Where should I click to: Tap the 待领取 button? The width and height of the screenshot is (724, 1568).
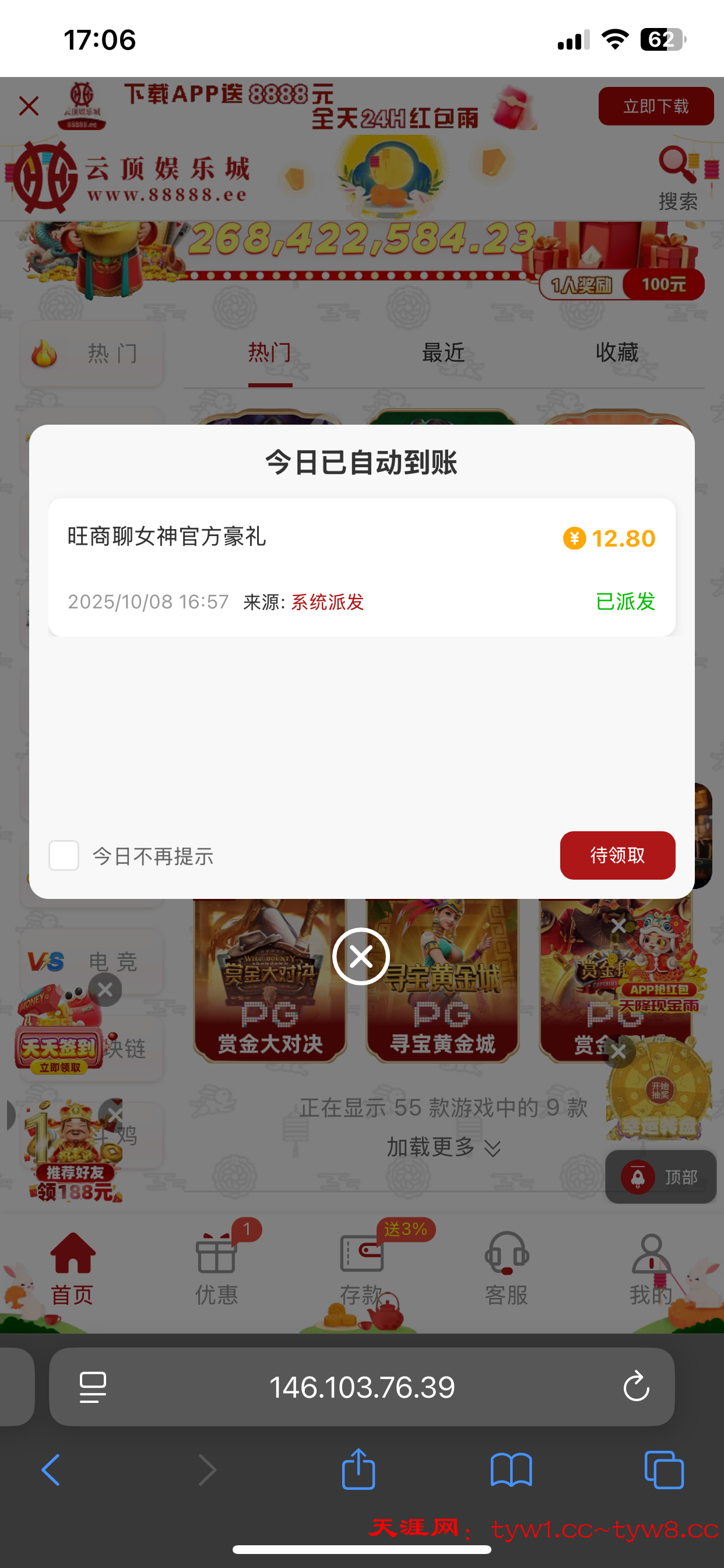point(617,855)
